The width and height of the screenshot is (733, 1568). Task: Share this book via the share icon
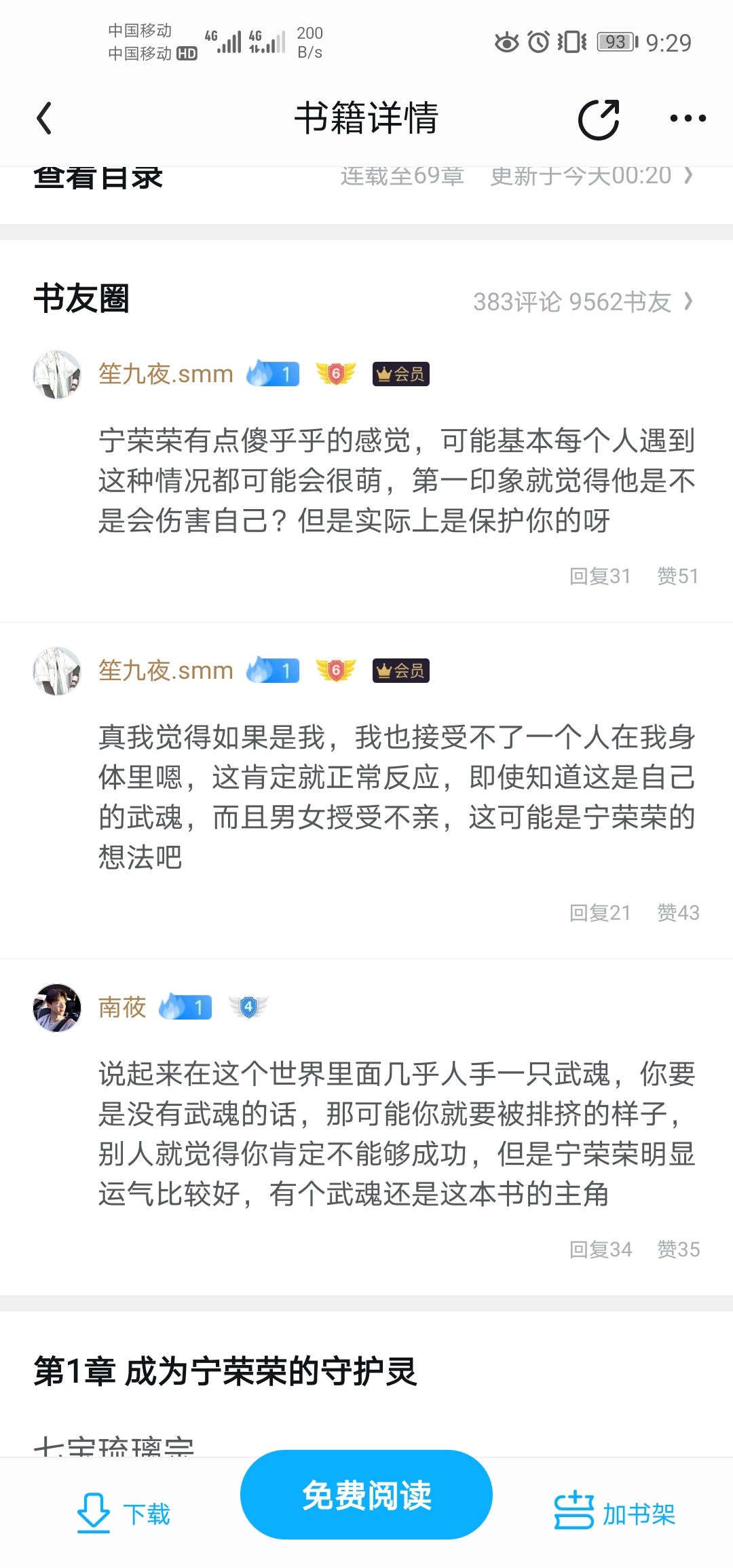(x=598, y=119)
